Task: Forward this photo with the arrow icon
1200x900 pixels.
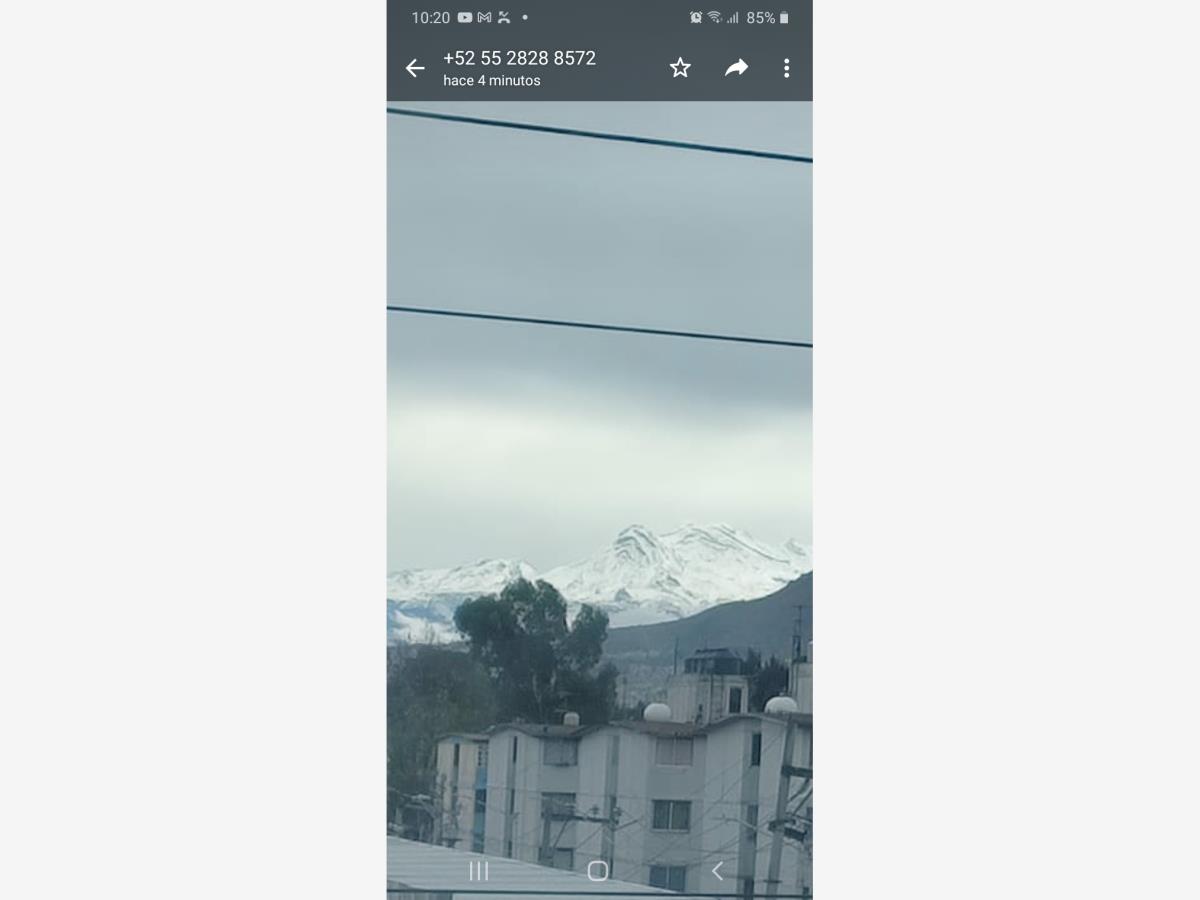Action: pyautogui.click(x=737, y=68)
